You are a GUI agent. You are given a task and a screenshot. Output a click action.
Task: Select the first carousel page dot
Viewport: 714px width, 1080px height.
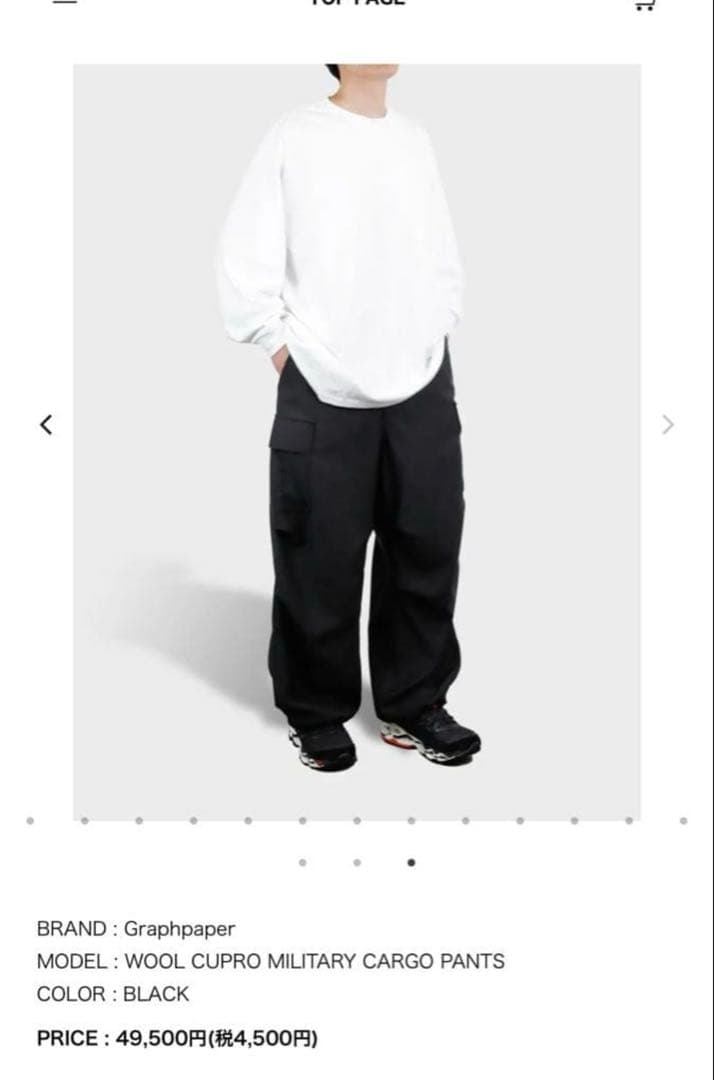[303, 862]
